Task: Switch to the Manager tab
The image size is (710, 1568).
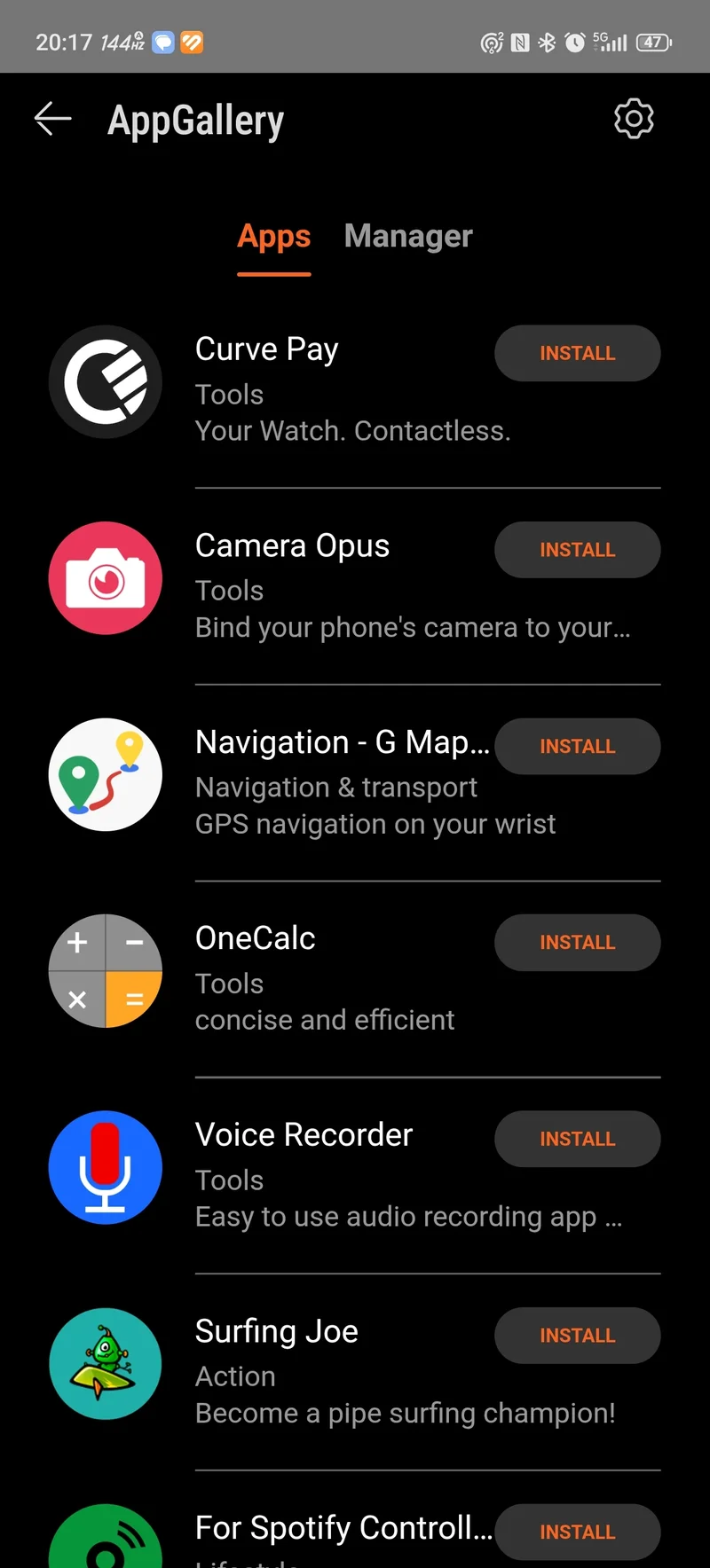Action: tap(408, 236)
